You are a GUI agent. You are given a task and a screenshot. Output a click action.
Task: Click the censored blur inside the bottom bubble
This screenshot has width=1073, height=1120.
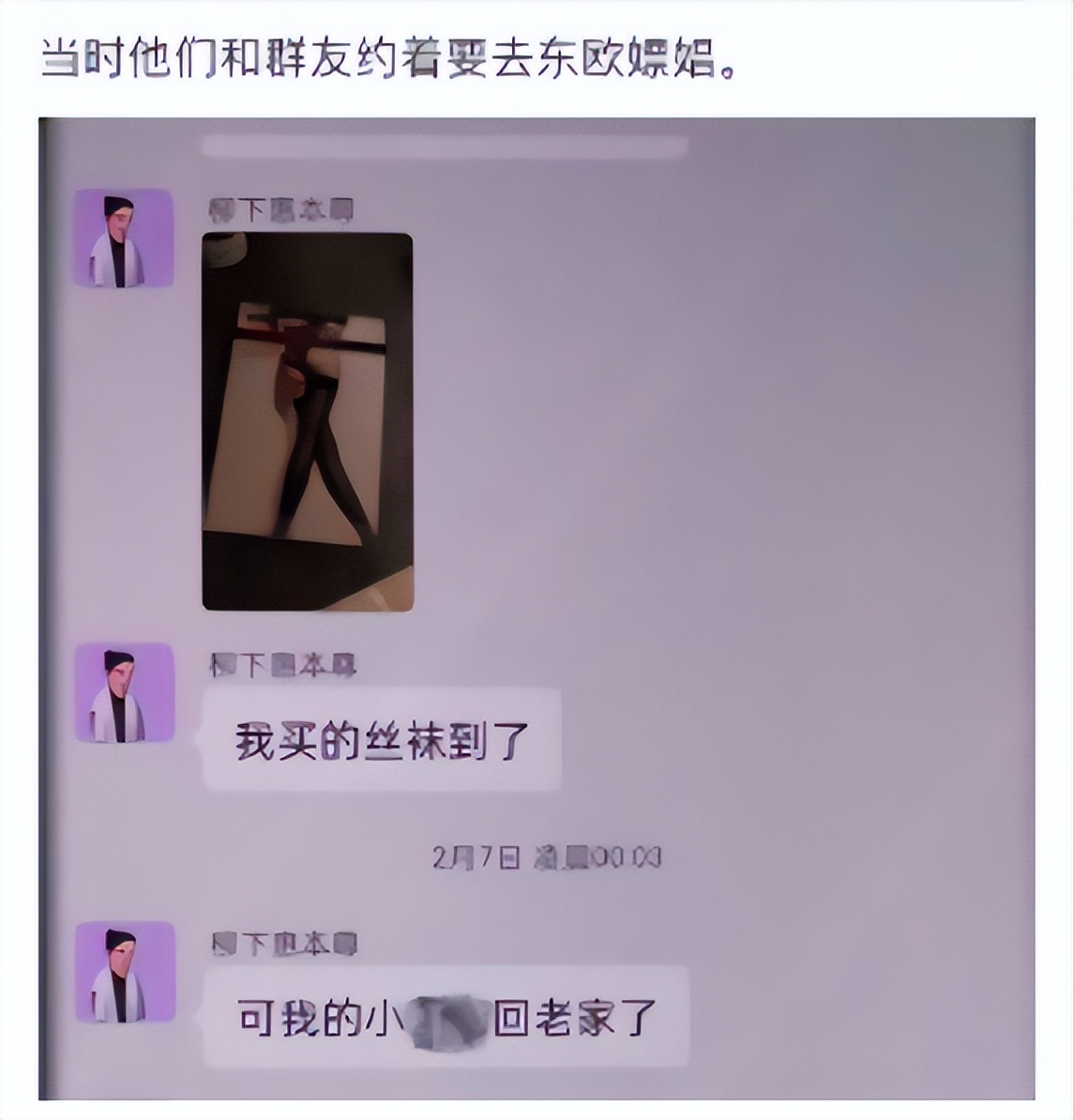coord(448,1024)
